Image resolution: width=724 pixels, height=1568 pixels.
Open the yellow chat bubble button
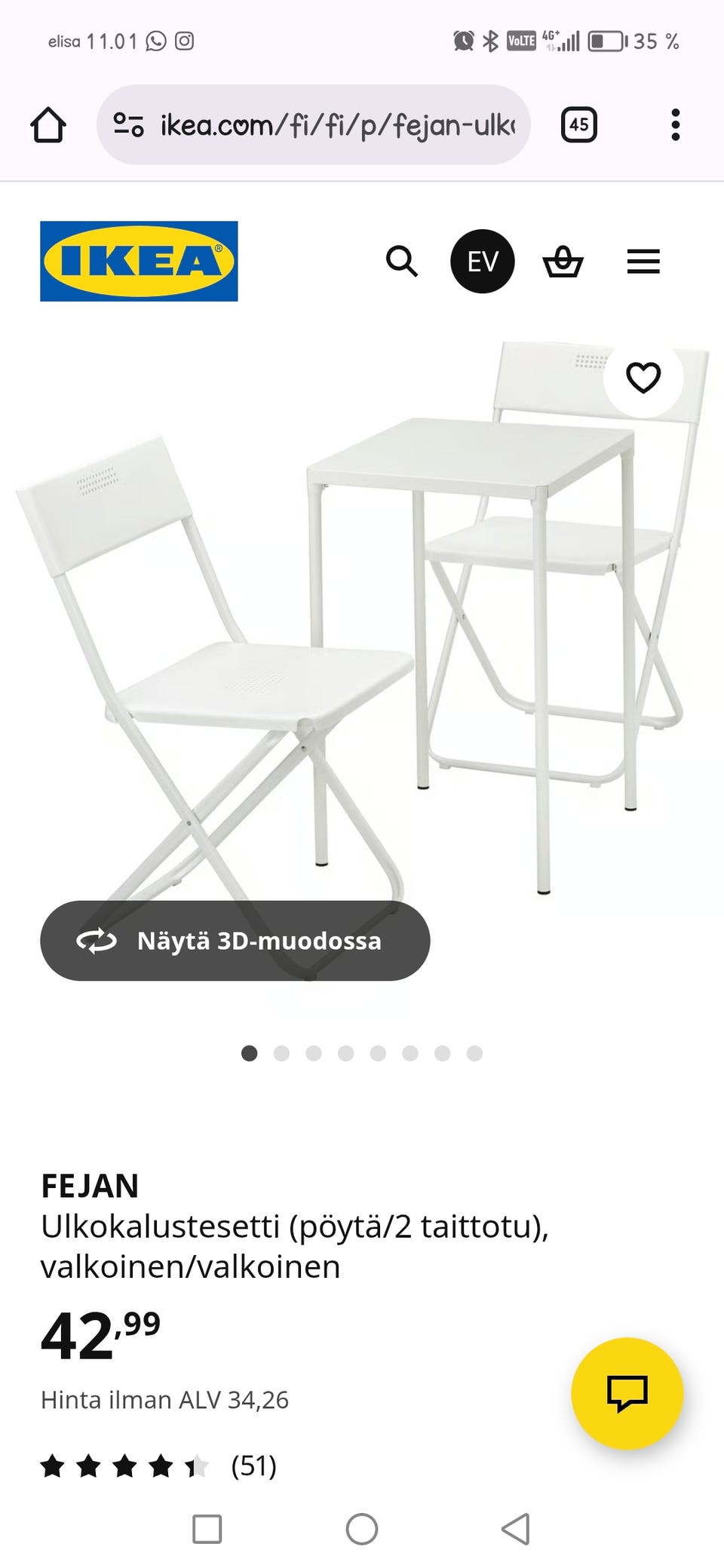pos(627,1393)
